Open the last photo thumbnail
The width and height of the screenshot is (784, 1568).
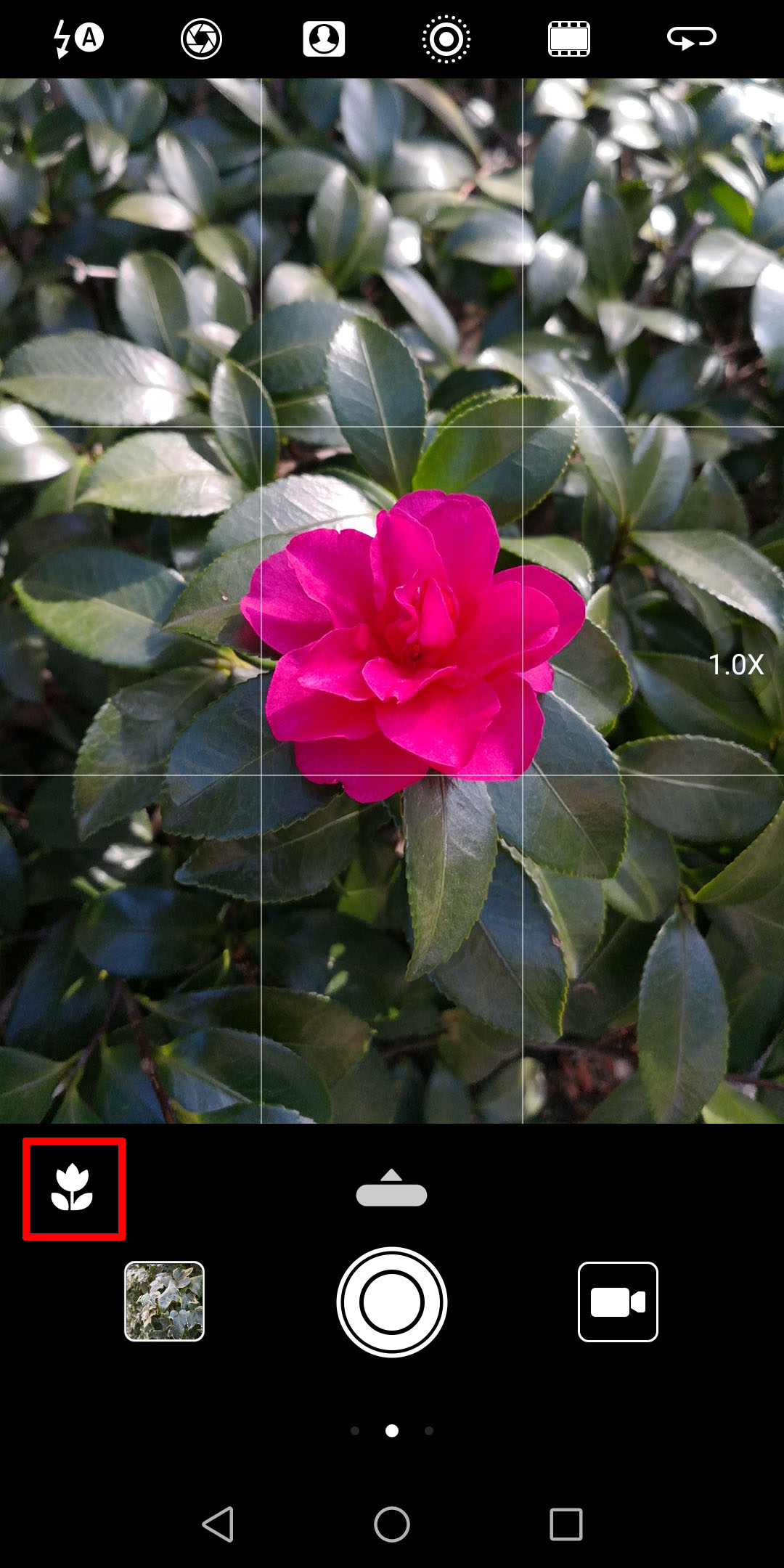coord(165,1302)
